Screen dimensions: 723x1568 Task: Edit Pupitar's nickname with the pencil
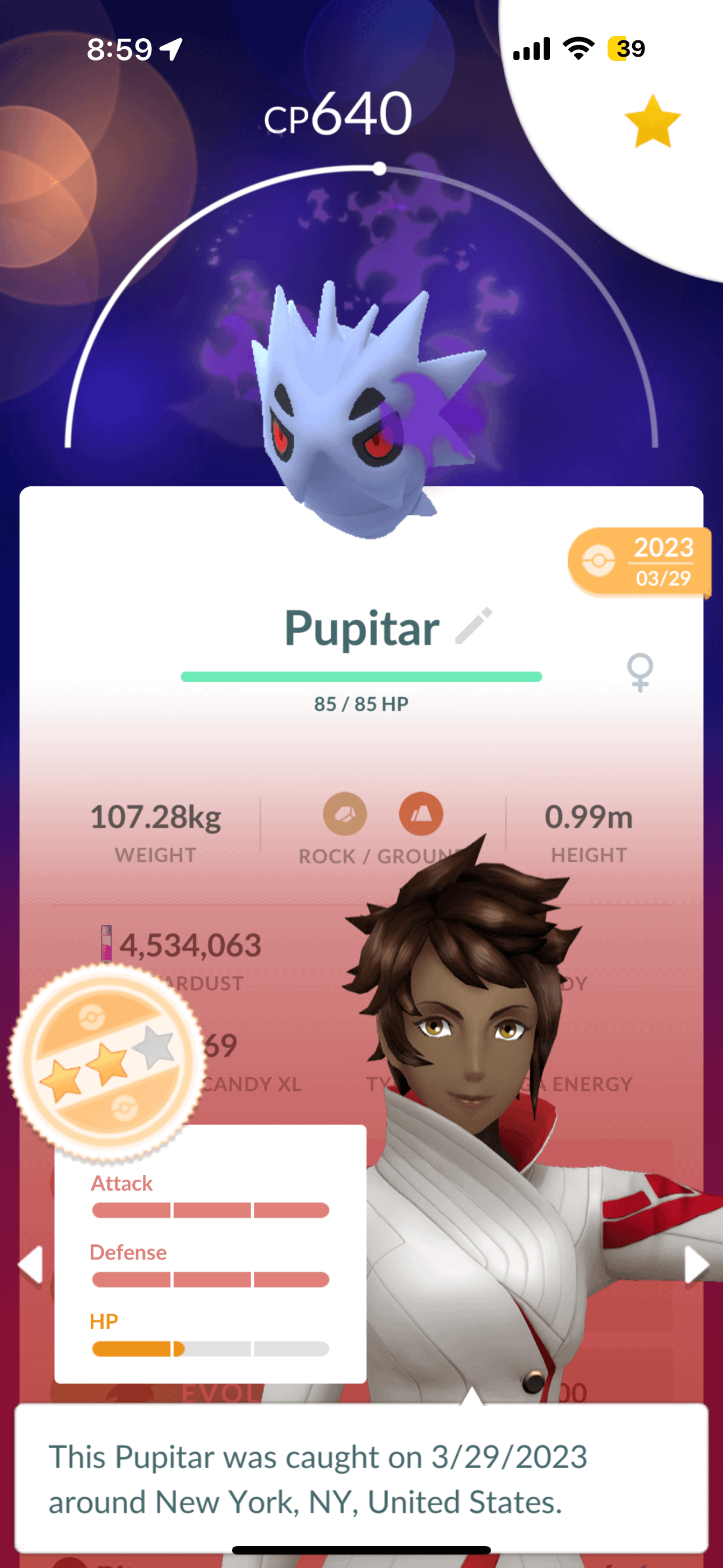[474, 626]
